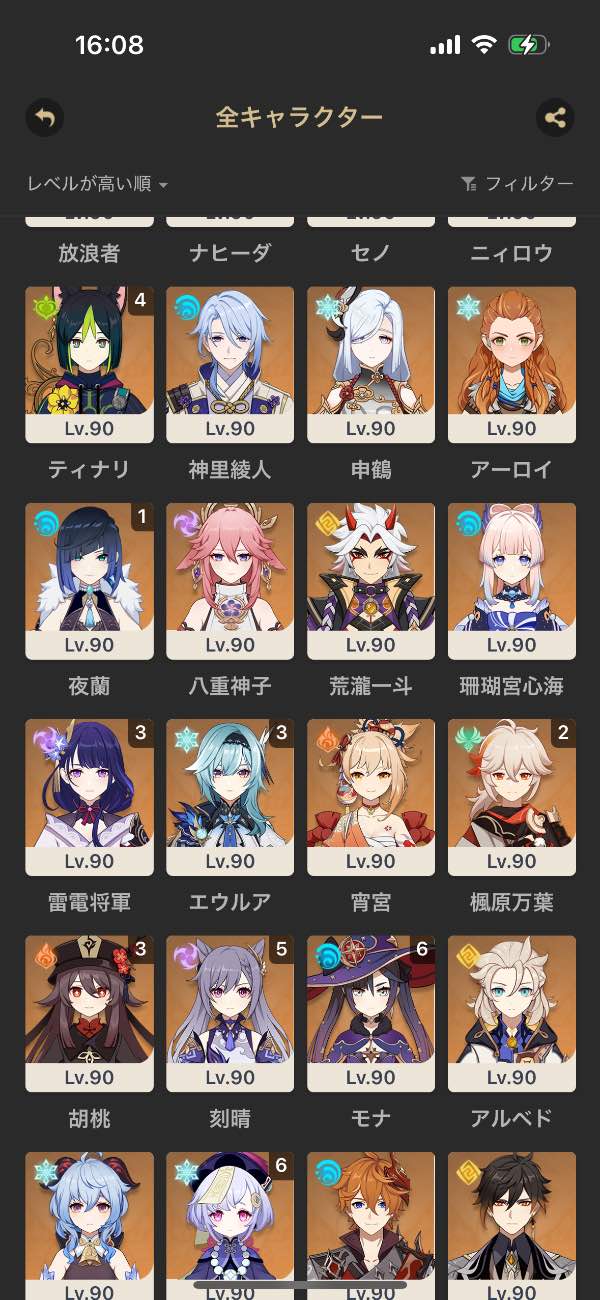View 申鶴 character details
Screen dimensions: 600x1300
(371, 364)
